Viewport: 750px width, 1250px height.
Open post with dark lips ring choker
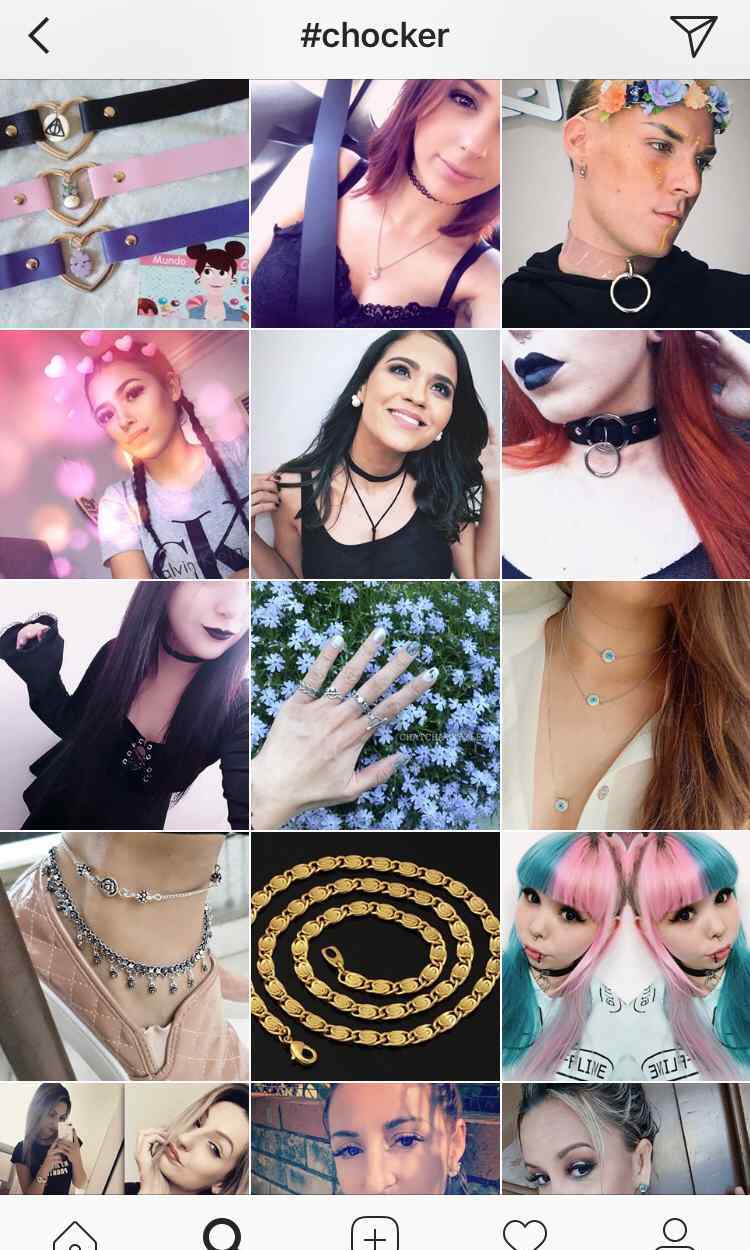pos(626,455)
